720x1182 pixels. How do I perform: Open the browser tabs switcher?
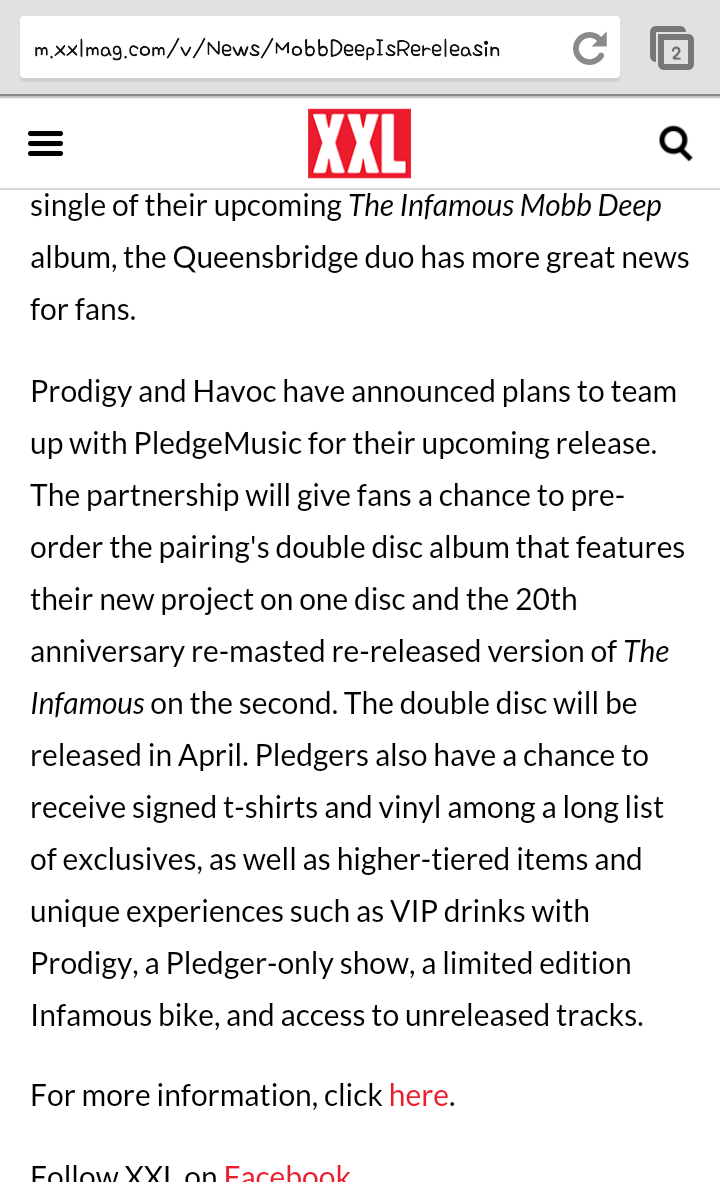click(672, 48)
